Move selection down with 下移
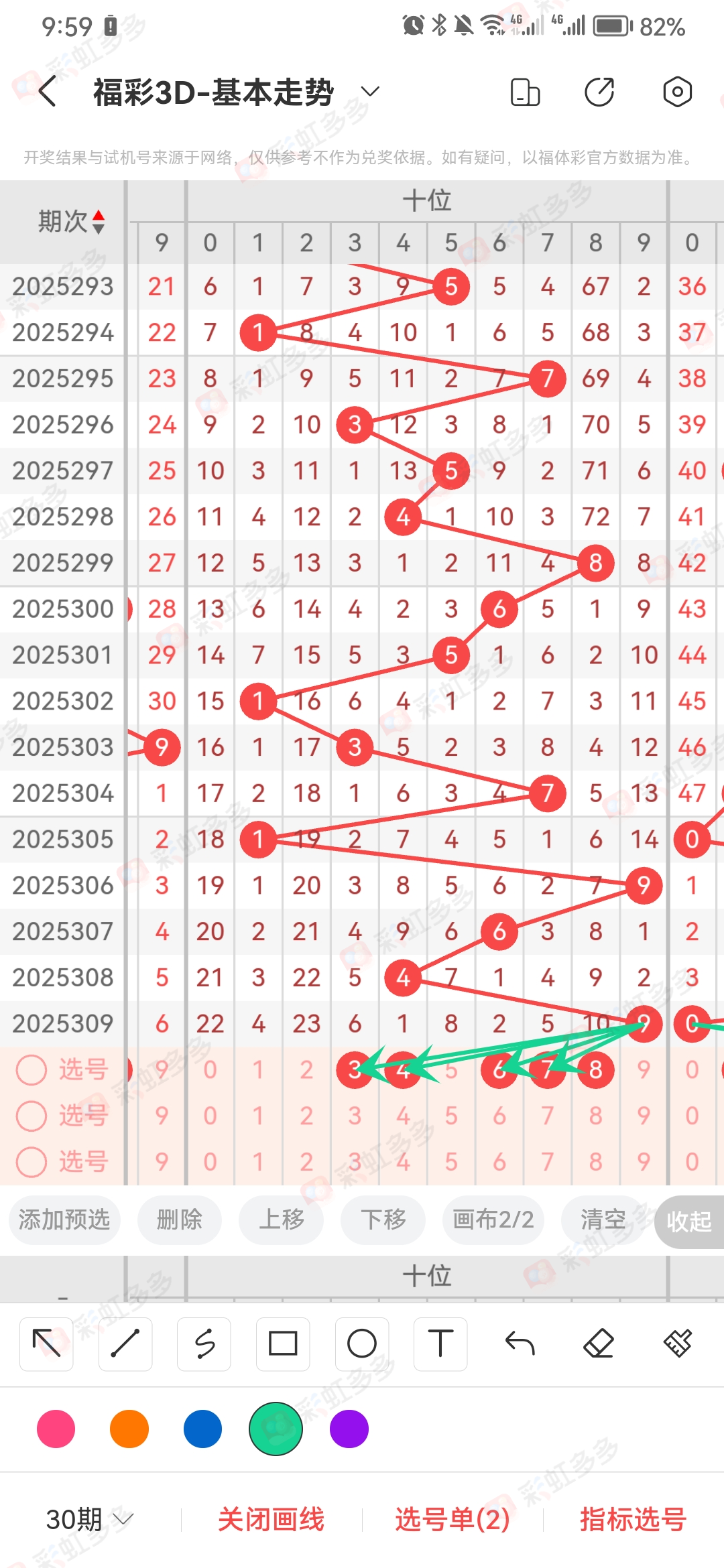Screen dimensions: 724x1568 pyautogui.click(x=383, y=1220)
